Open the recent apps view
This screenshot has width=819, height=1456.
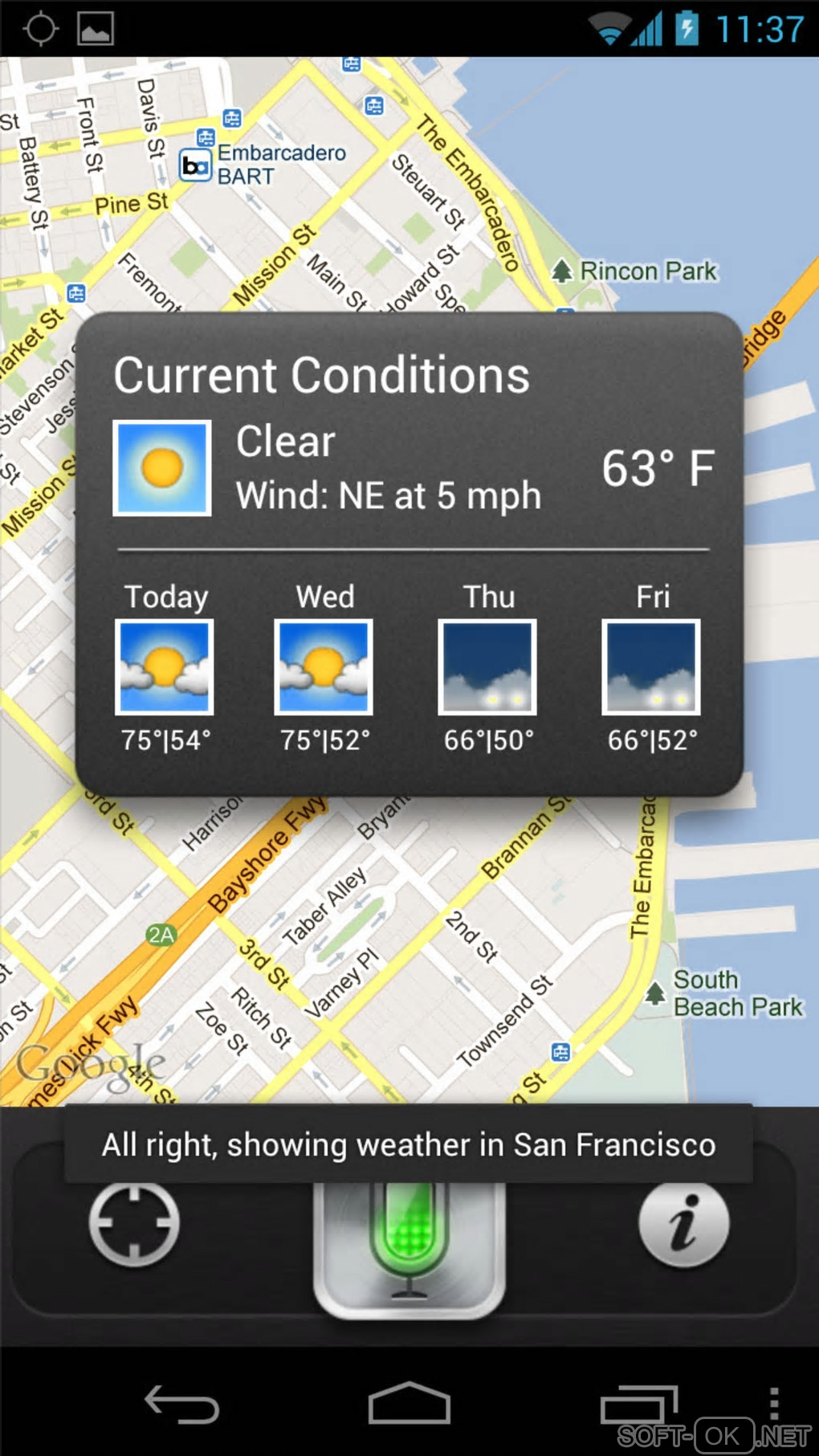point(638,1405)
